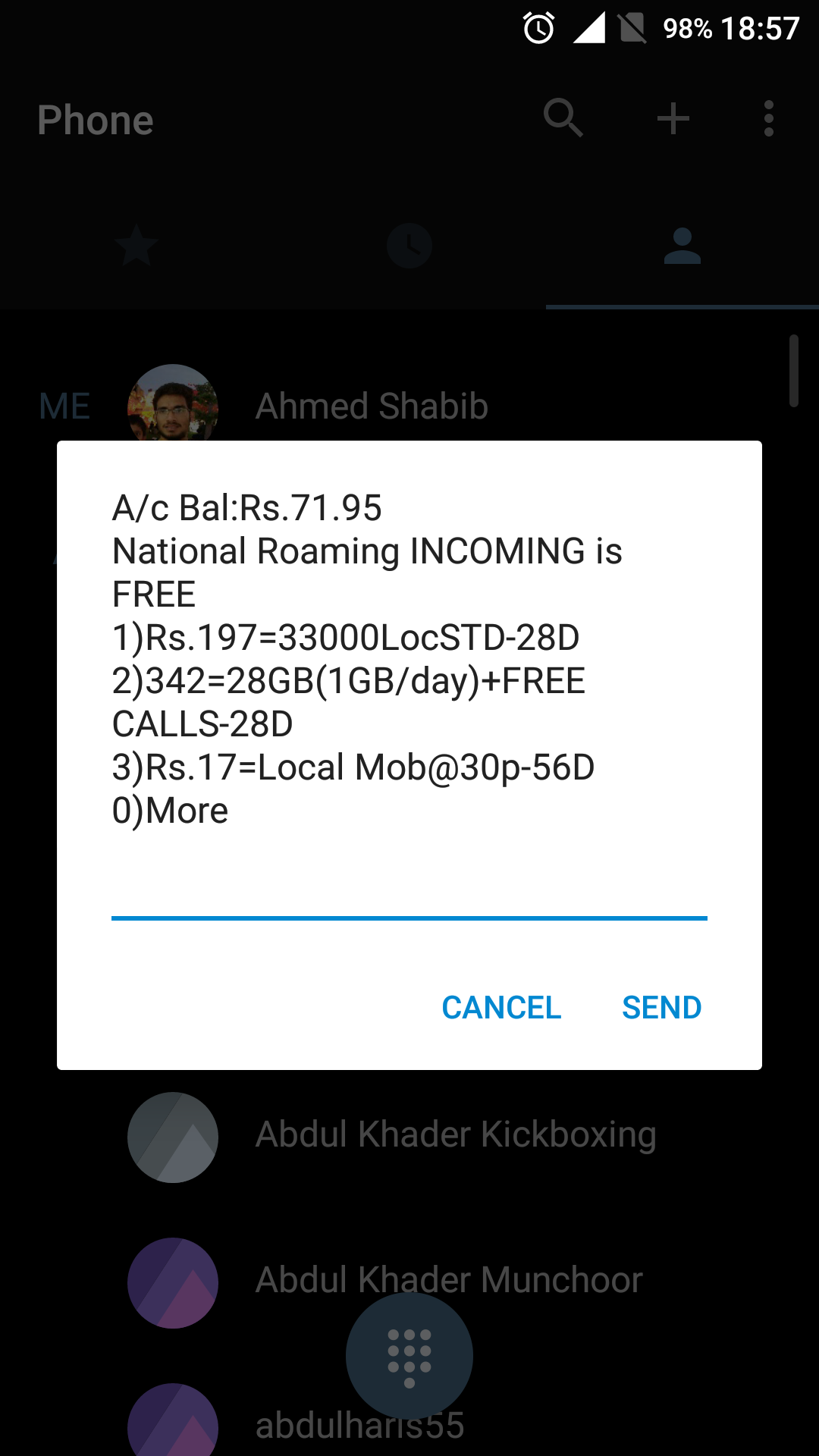Cancel the USSD dialog
The width and height of the screenshot is (819, 1456).
tap(501, 1008)
